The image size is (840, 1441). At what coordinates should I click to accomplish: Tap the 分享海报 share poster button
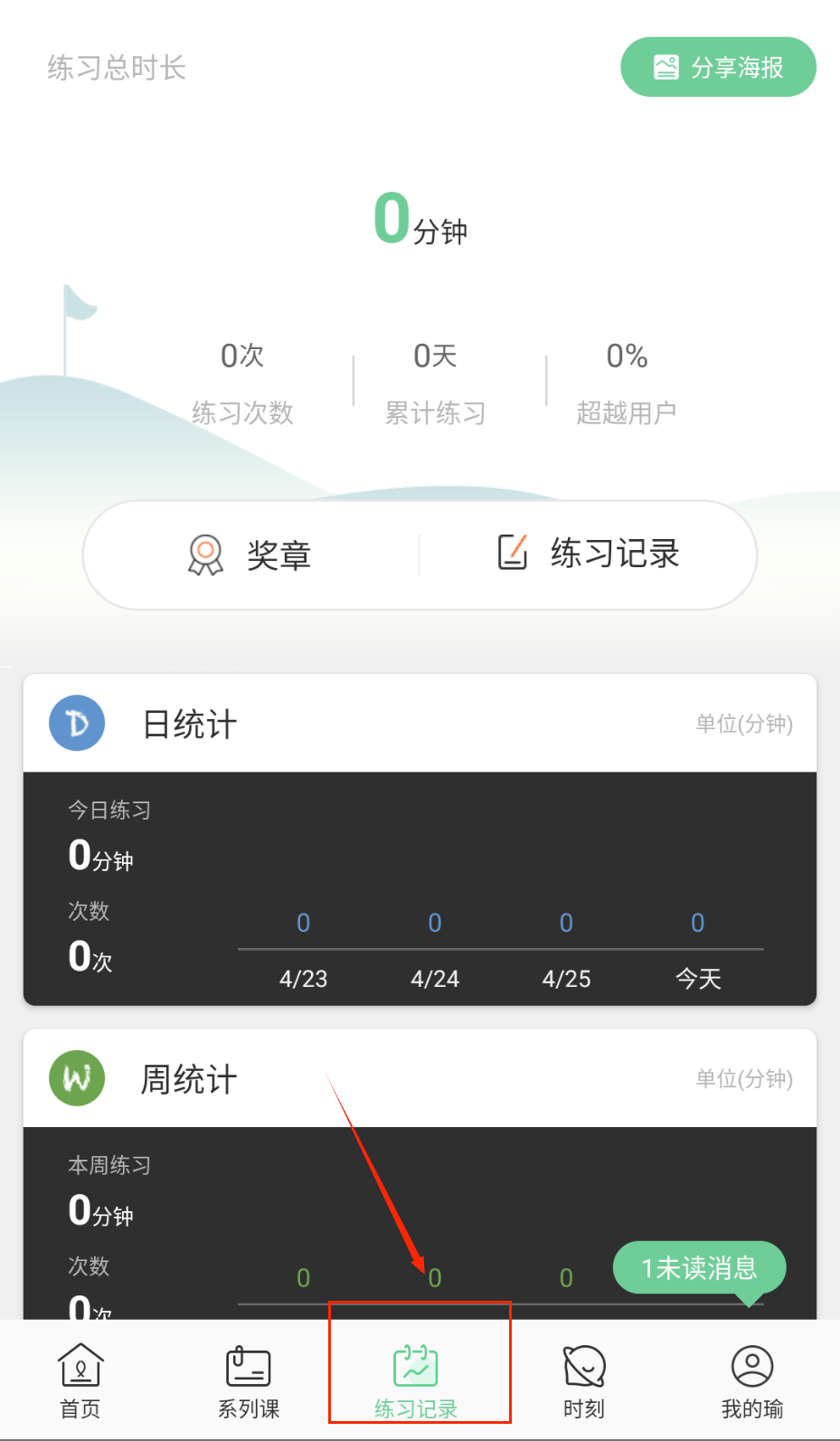(718, 67)
